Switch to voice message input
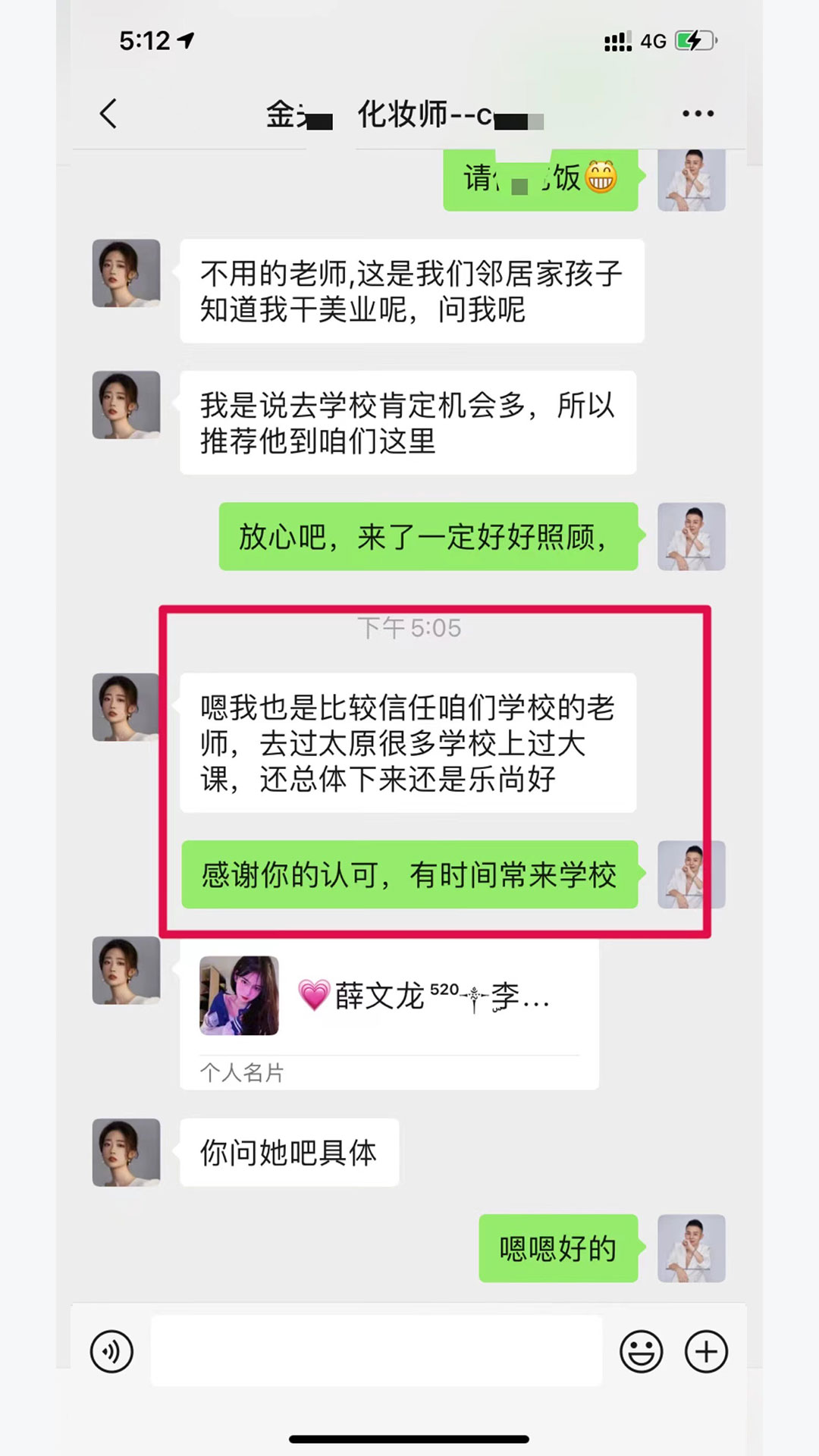Screen dimensions: 819x1456 [111, 1351]
